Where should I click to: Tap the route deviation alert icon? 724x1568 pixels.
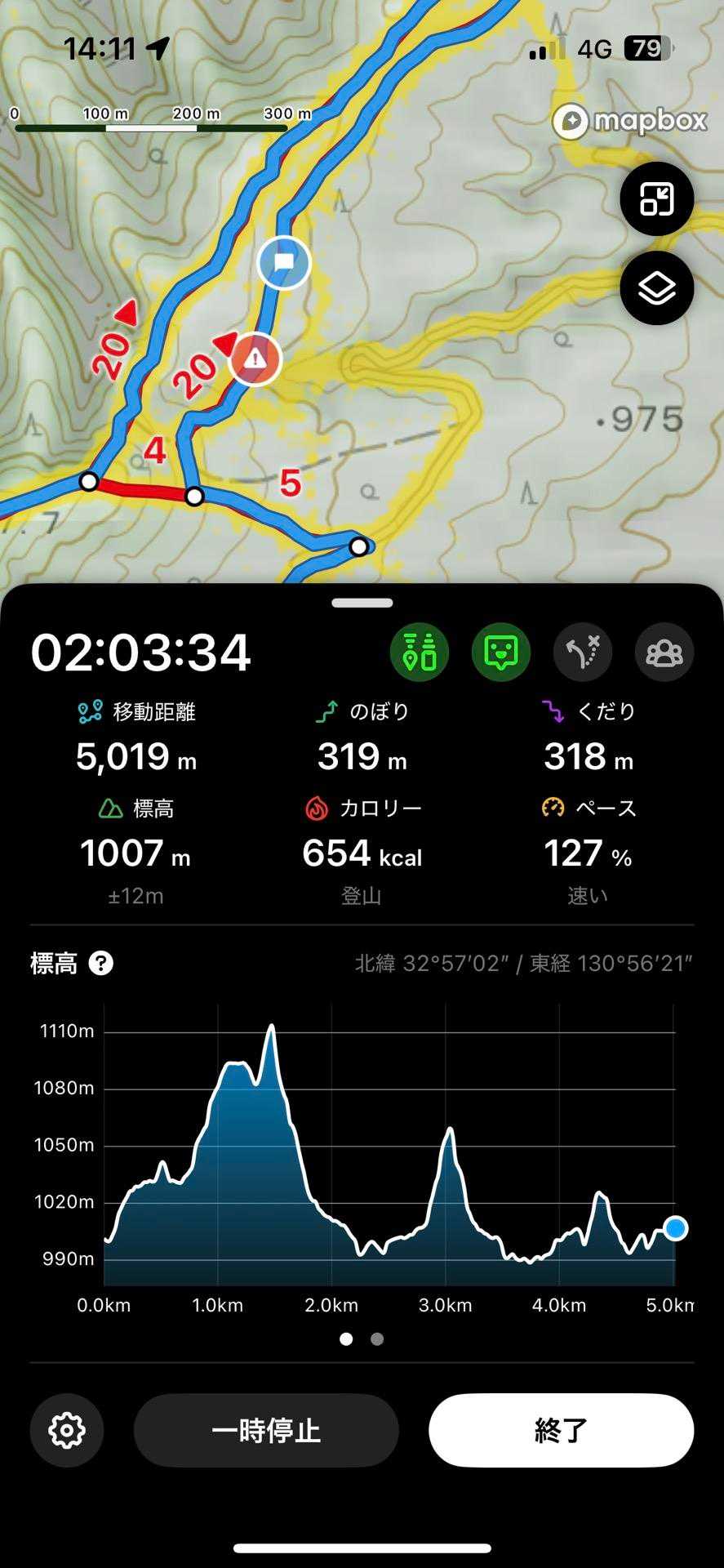583,652
